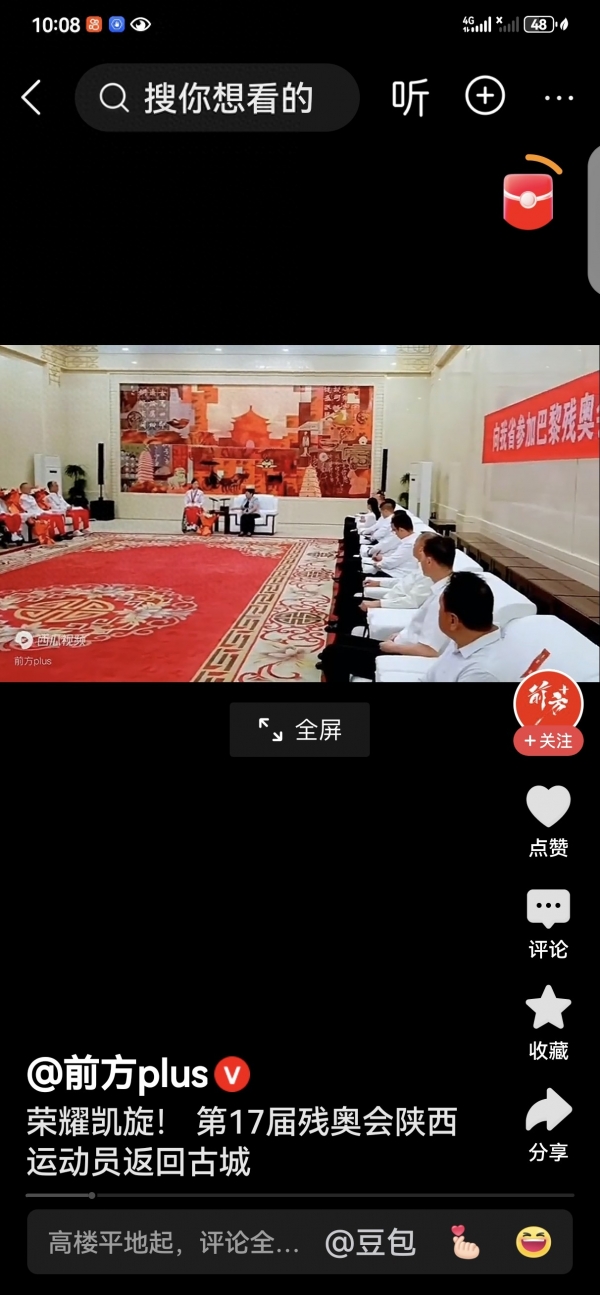Open comments via 评论 icon
Image resolution: width=600 pixels, height=1295 pixels.
pyautogui.click(x=548, y=922)
